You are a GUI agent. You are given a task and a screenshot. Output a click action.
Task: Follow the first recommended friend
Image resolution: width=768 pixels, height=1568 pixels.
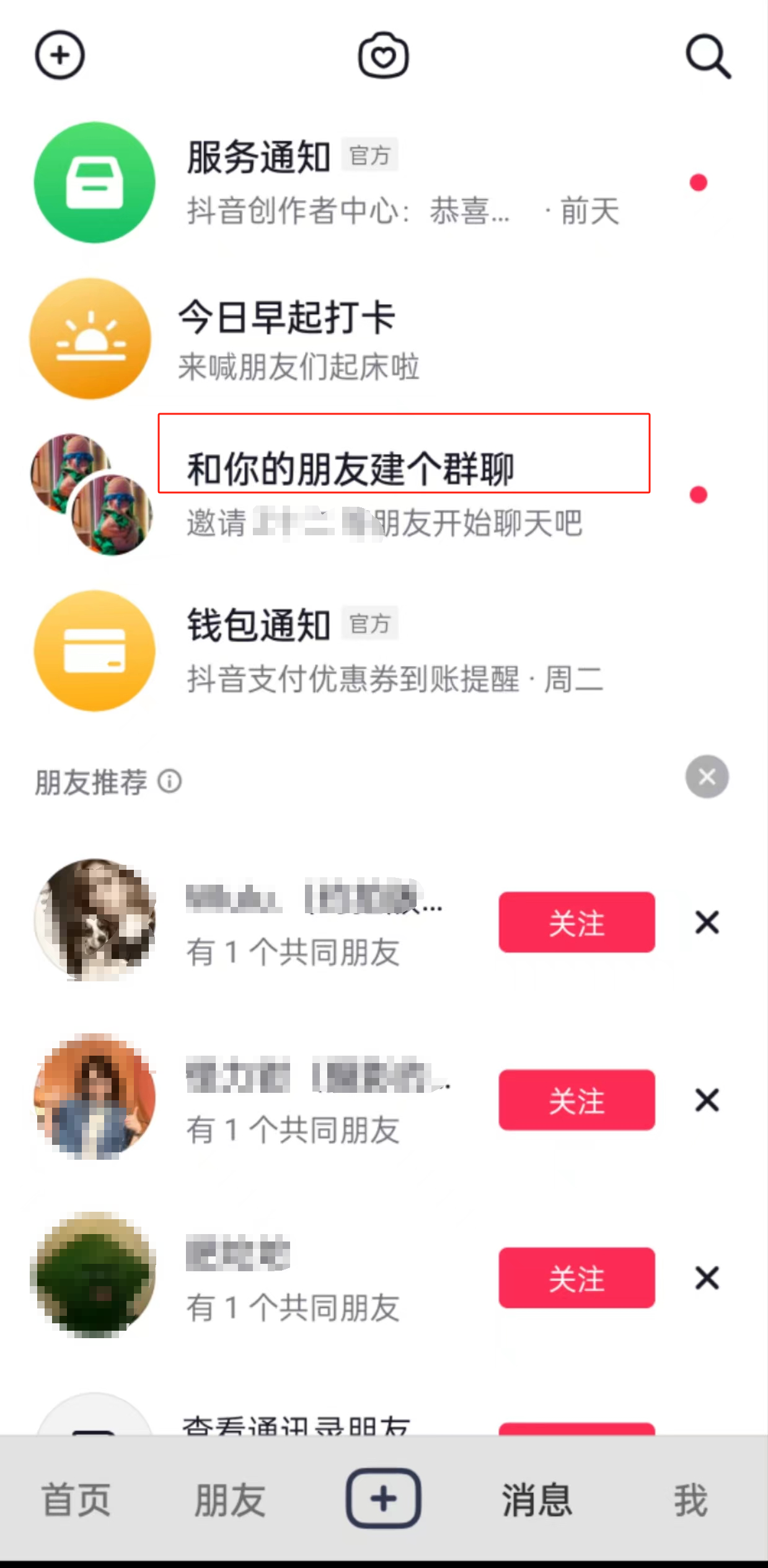click(x=576, y=922)
